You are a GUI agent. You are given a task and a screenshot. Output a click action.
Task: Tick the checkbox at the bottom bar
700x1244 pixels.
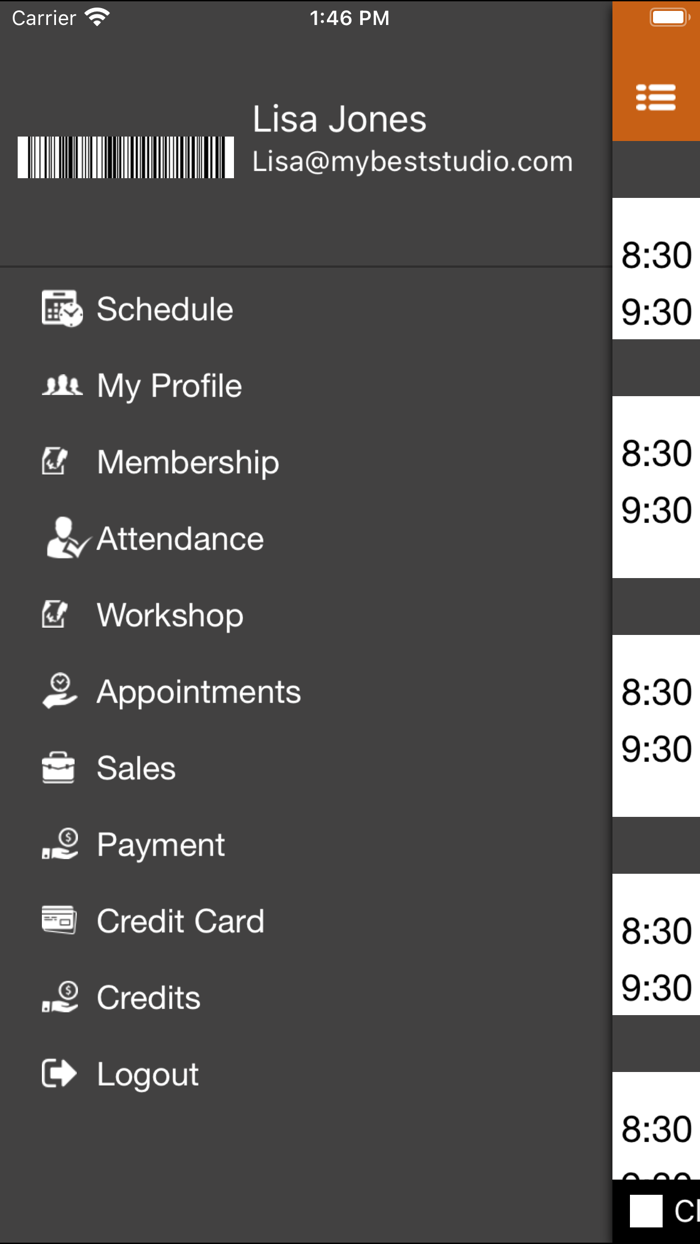pyautogui.click(x=646, y=1211)
